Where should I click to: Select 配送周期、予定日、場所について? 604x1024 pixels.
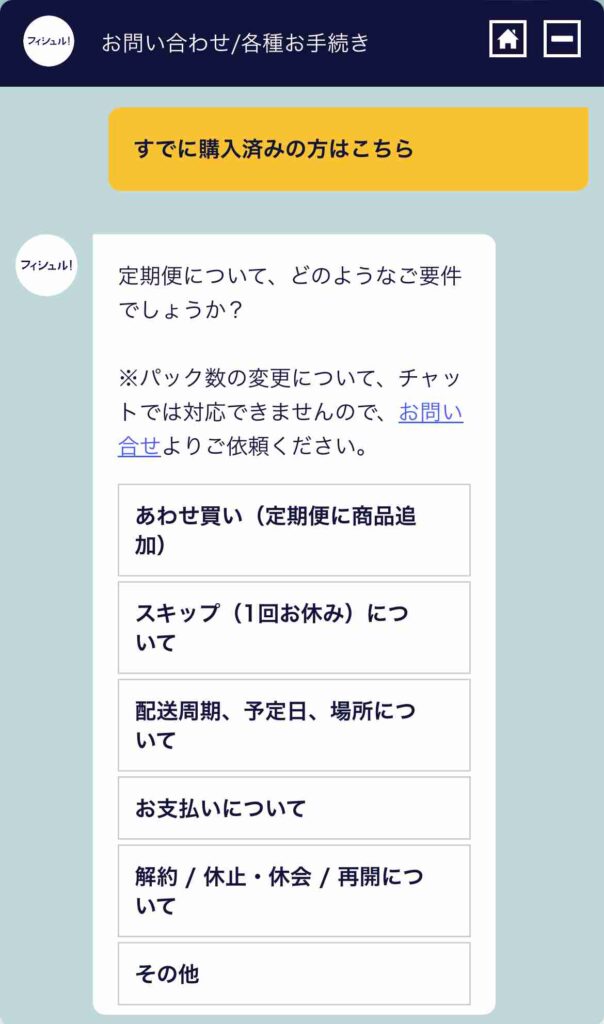coord(294,725)
